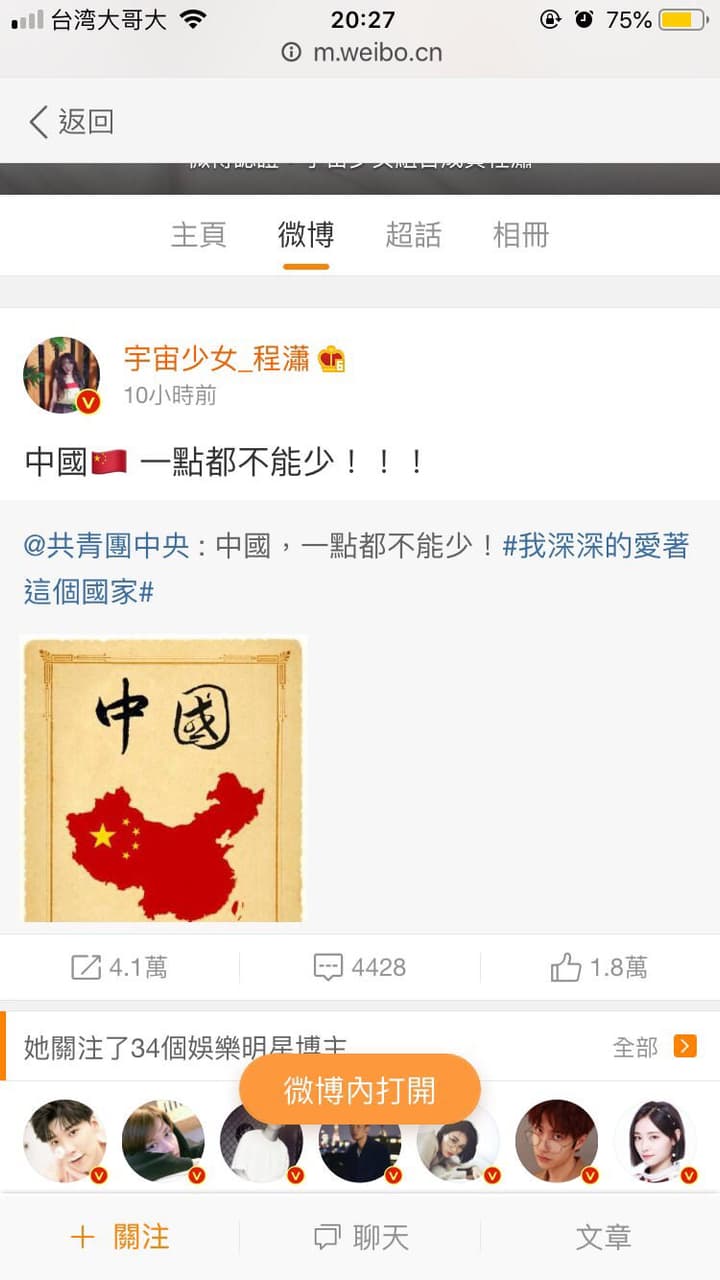The height and width of the screenshot is (1280, 720).
Task: Switch to the 主頁 tab
Action: [x=198, y=235]
